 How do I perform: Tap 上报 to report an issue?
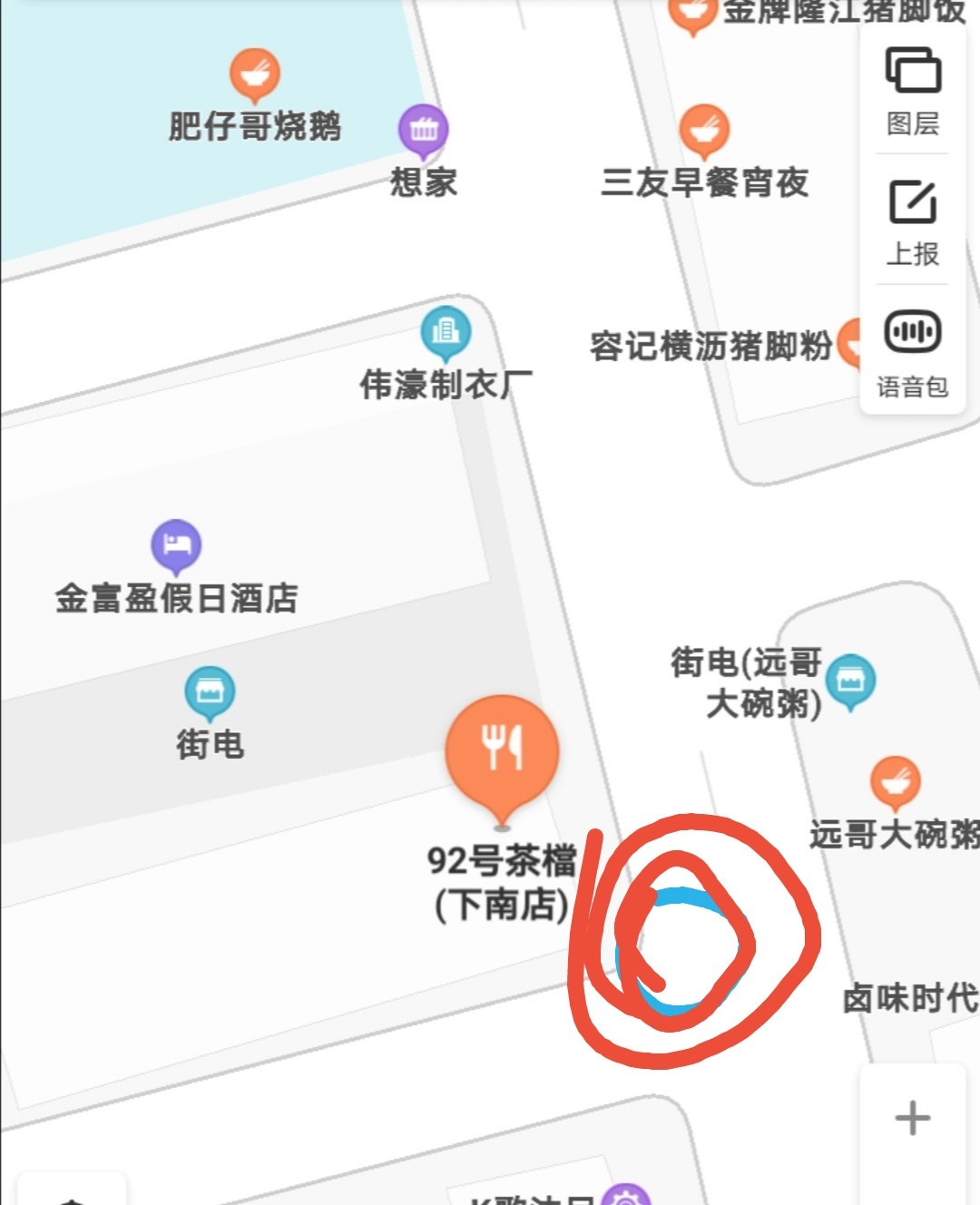(913, 222)
